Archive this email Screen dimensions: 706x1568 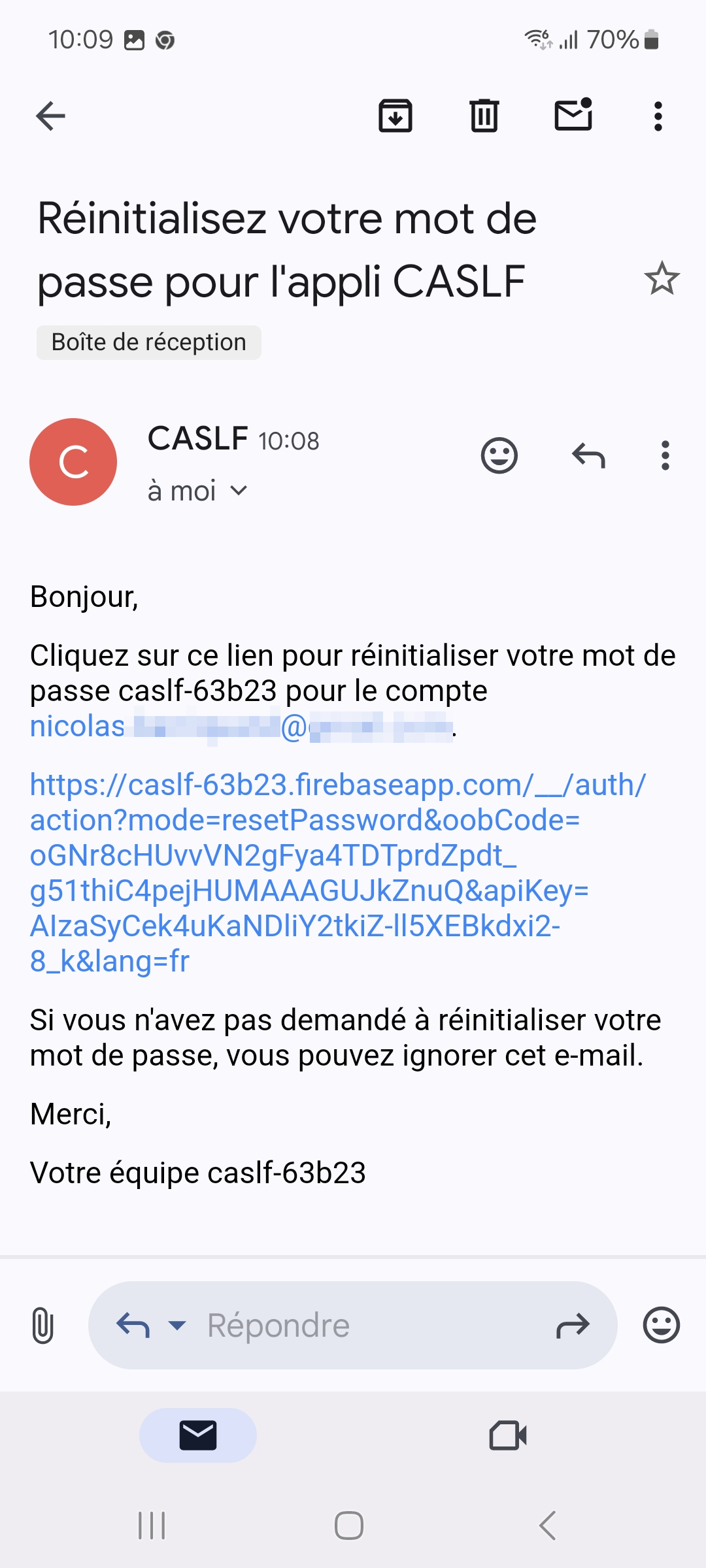[x=395, y=116]
